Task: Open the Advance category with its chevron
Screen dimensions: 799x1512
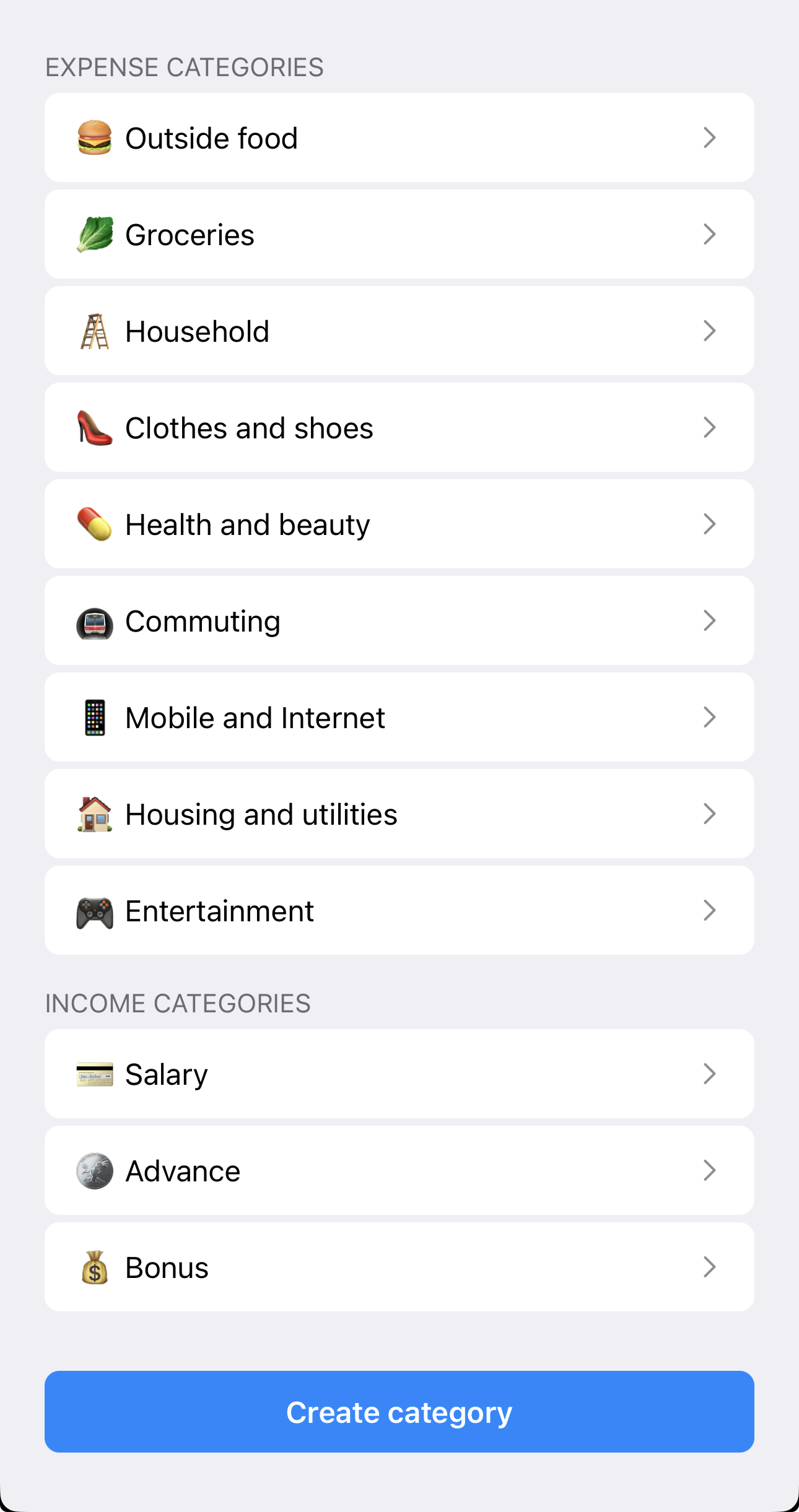Action: [x=710, y=1170]
